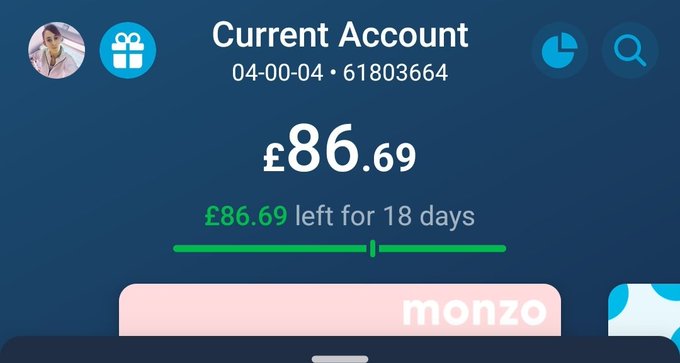Tap the bottom sheet drag handle
This screenshot has height=363, width=680.
point(340,359)
